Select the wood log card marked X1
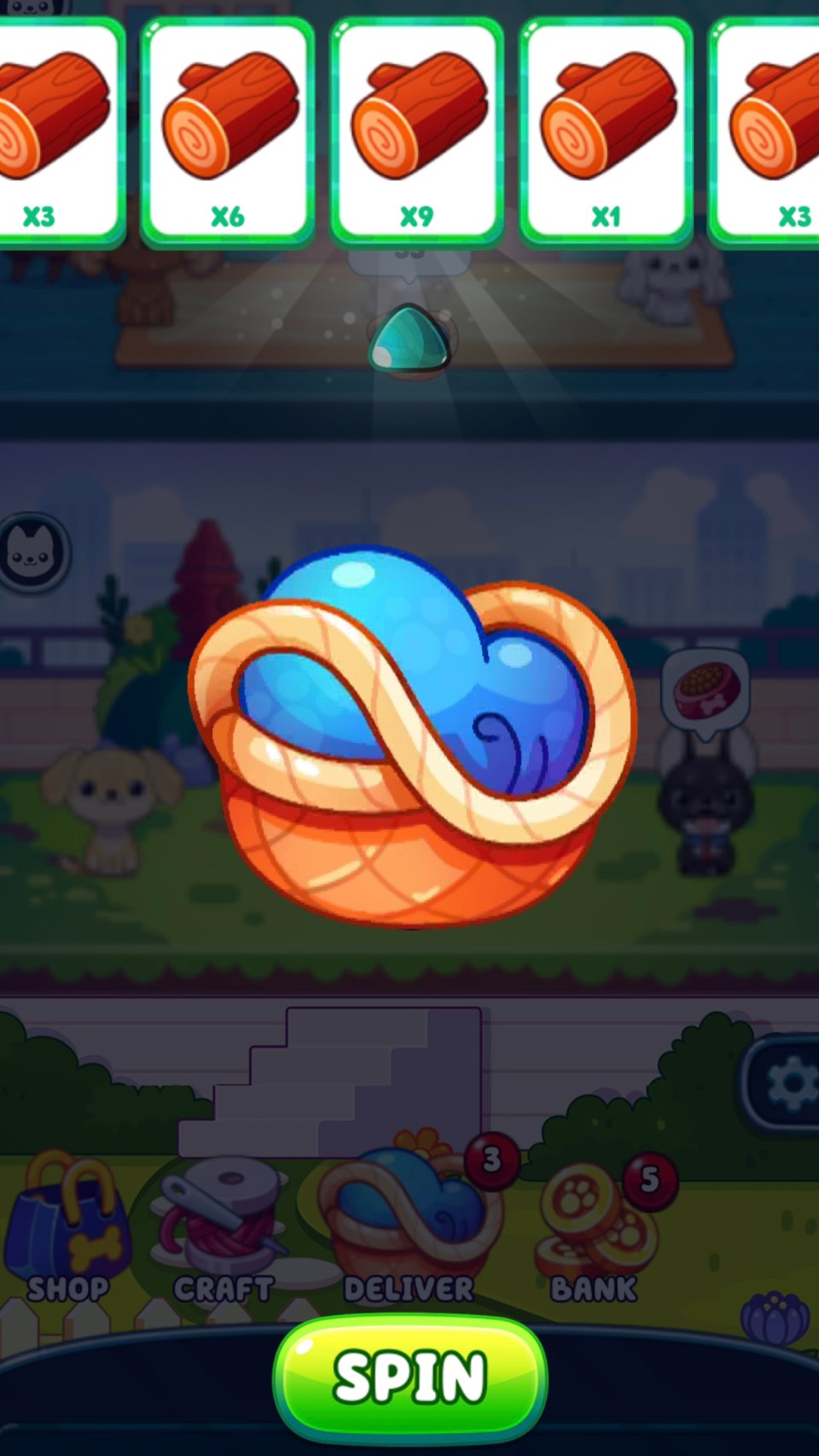Image resolution: width=819 pixels, height=1456 pixels. (607, 131)
